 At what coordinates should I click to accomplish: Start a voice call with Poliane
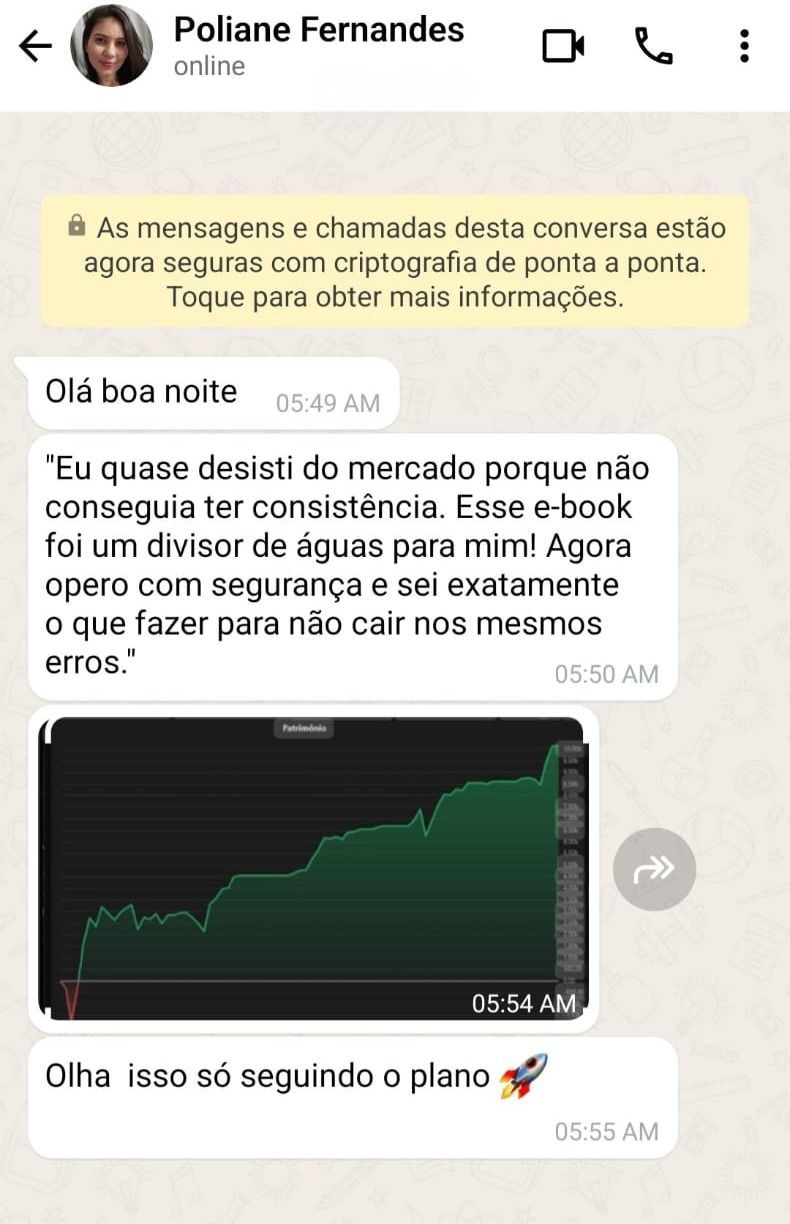pos(654,46)
